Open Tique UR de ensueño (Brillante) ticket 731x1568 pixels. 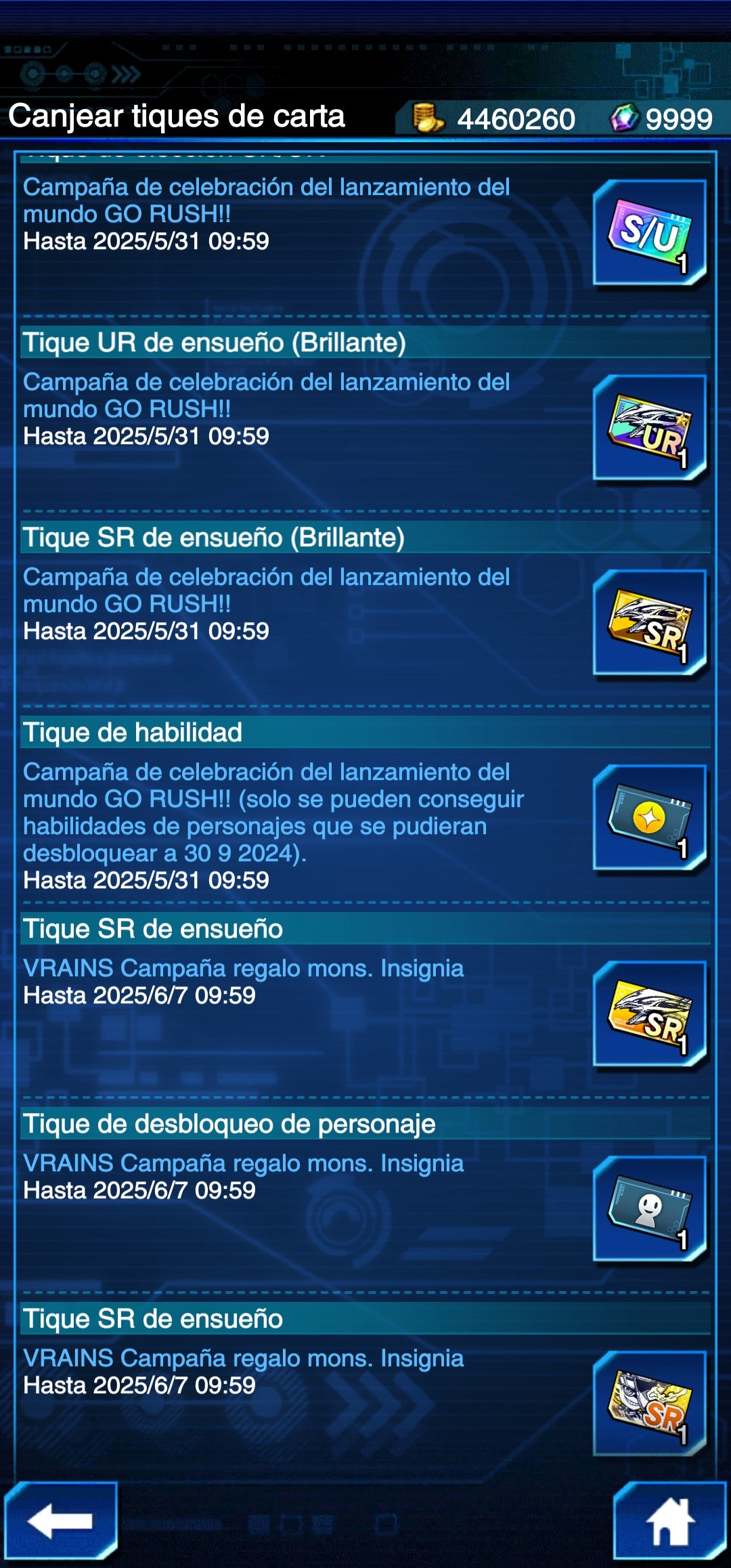pyautogui.click(x=650, y=428)
